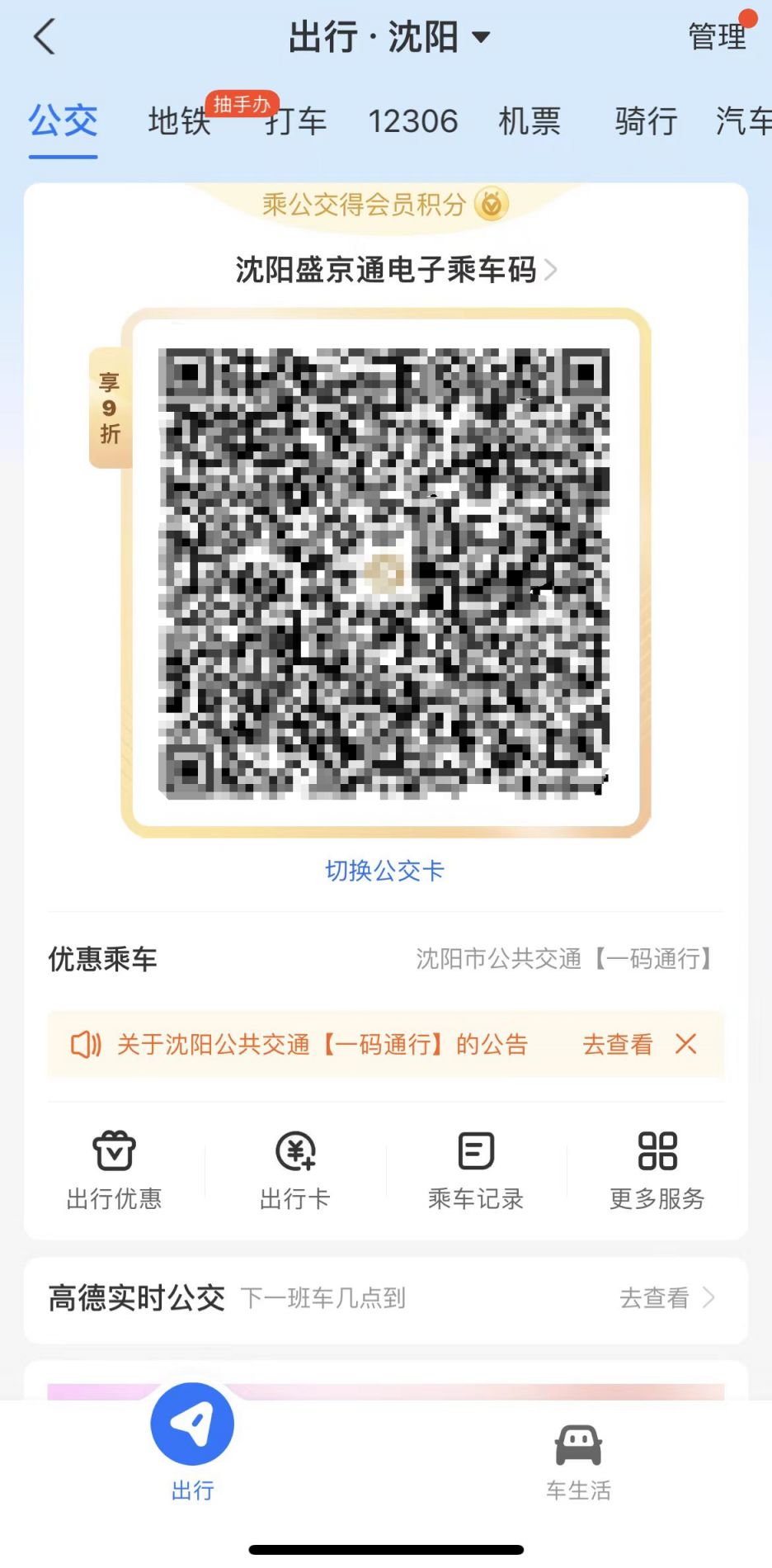Open 沈阳盛京通电子乘车码 details
Screen dimensions: 772x1568
[x=396, y=270]
